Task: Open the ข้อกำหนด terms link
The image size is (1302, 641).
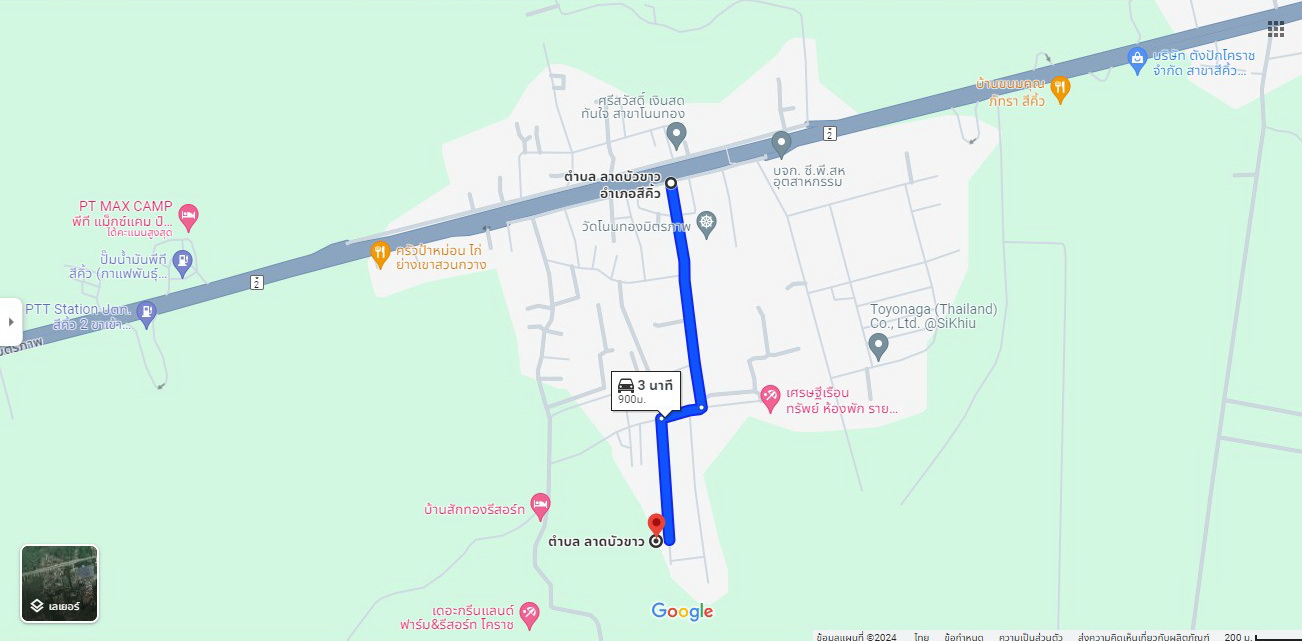Action: tap(963, 636)
